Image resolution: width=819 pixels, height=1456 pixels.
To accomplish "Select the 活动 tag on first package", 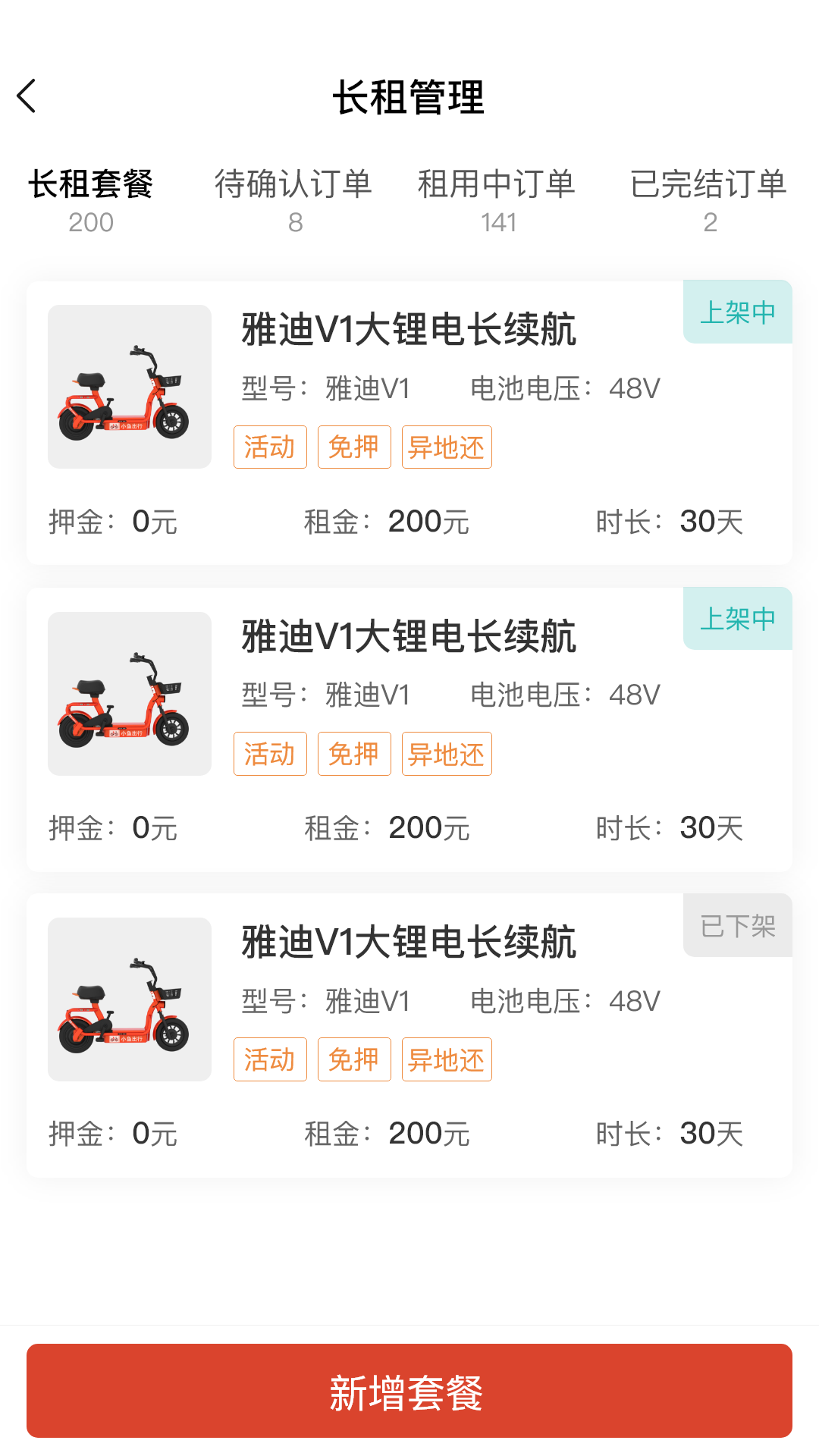I will point(270,447).
